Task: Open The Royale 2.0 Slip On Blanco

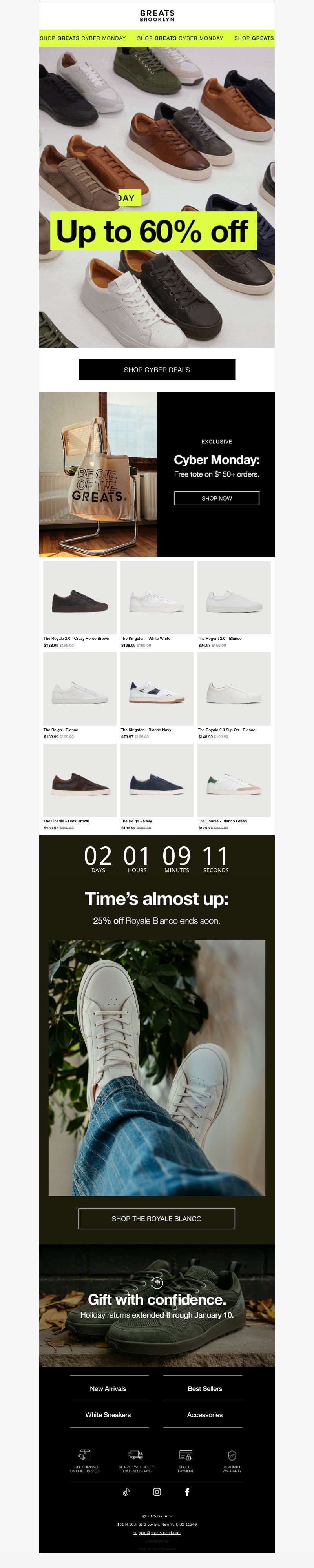Action: tap(234, 689)
